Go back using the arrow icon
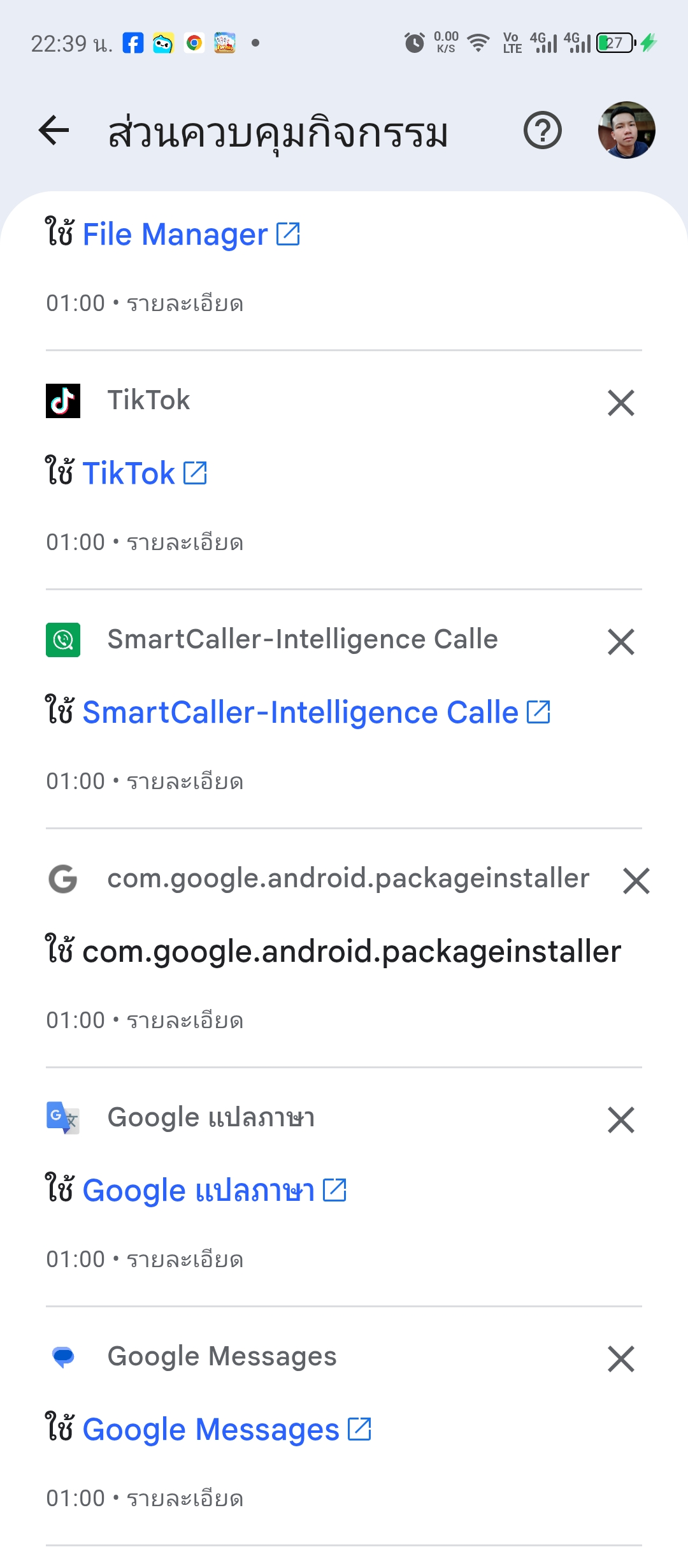This screenshot has height=1568, width=688. (x=54, y=131)
